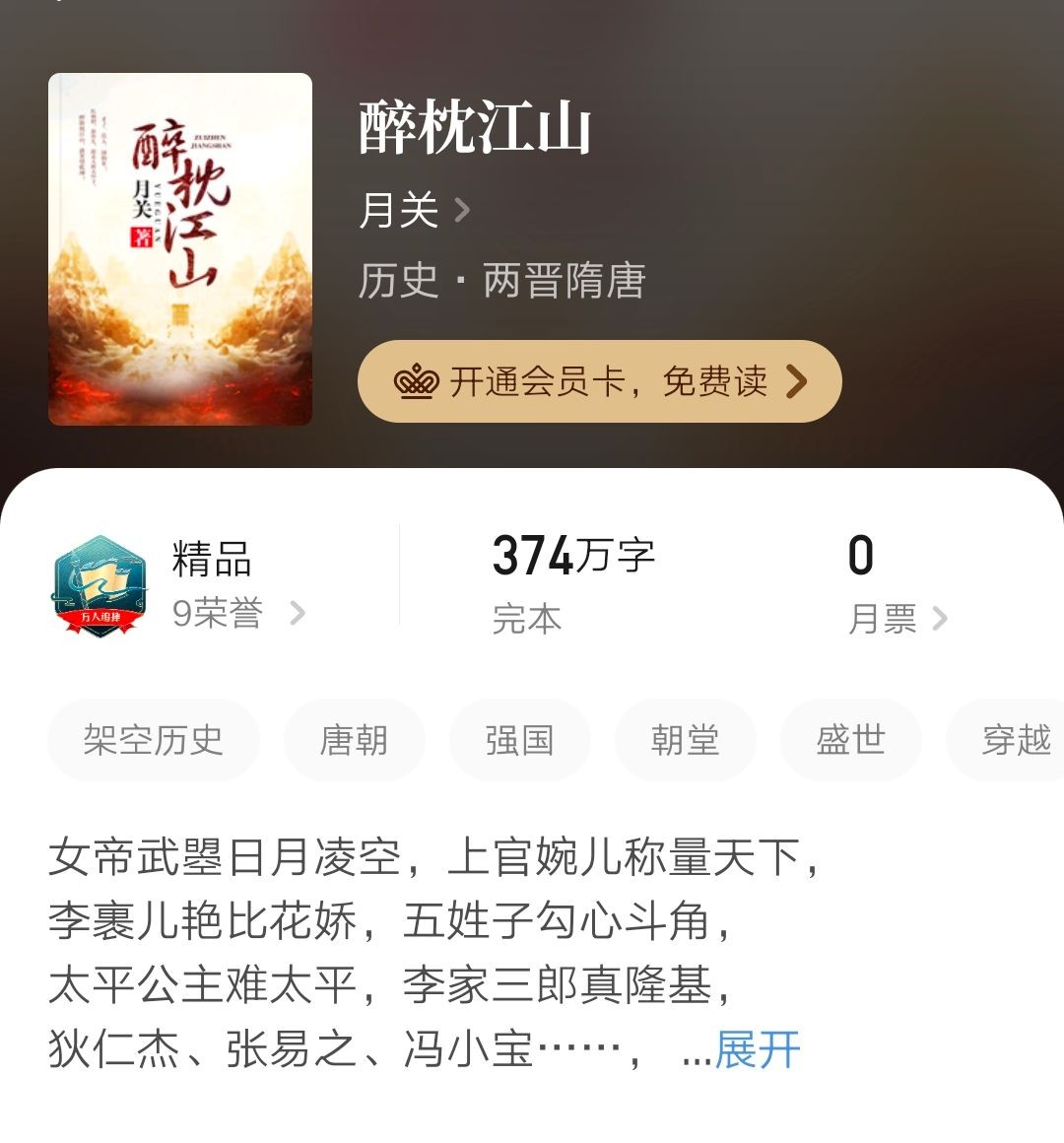1064x1143 pixels.
Task: Select the 朝堂 tag chip
Action: click(x=685, y=740)
